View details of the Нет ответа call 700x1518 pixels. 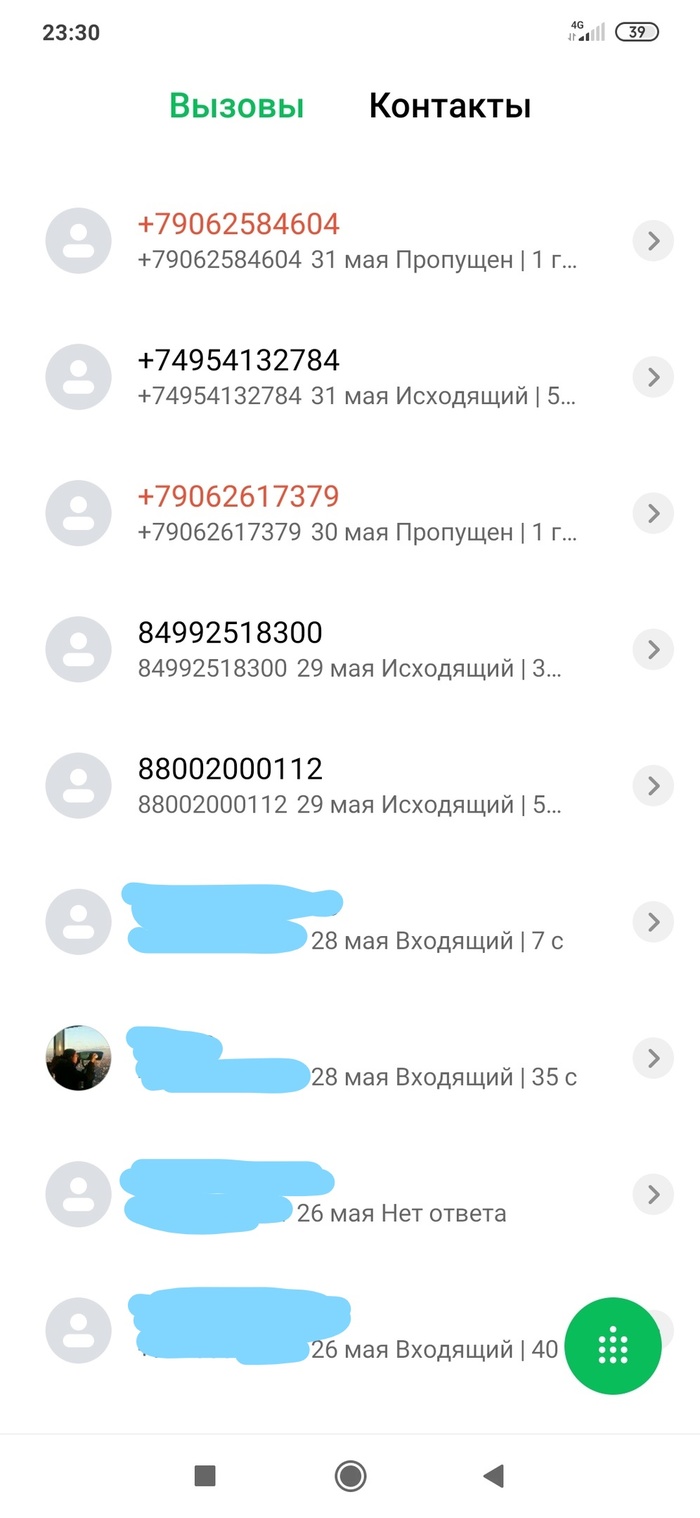(653, 1194)
